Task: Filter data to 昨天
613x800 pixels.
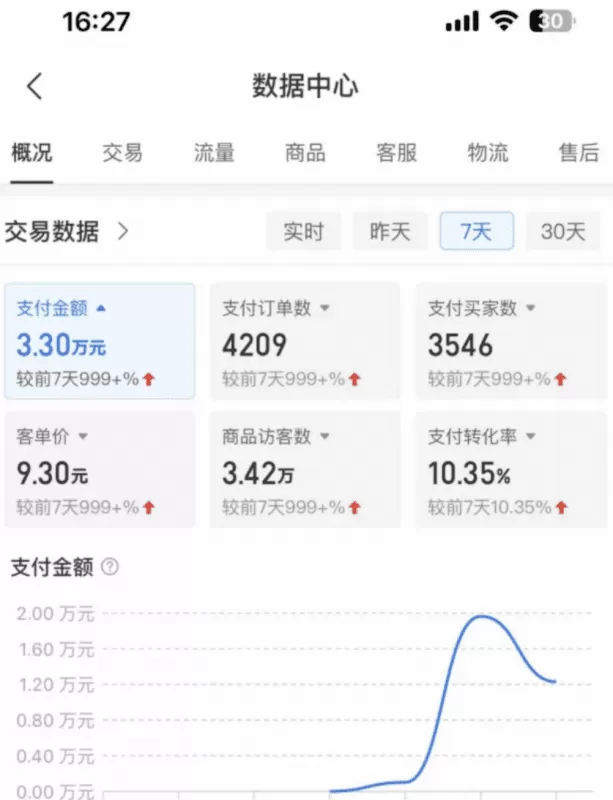Action: [390, 232]
